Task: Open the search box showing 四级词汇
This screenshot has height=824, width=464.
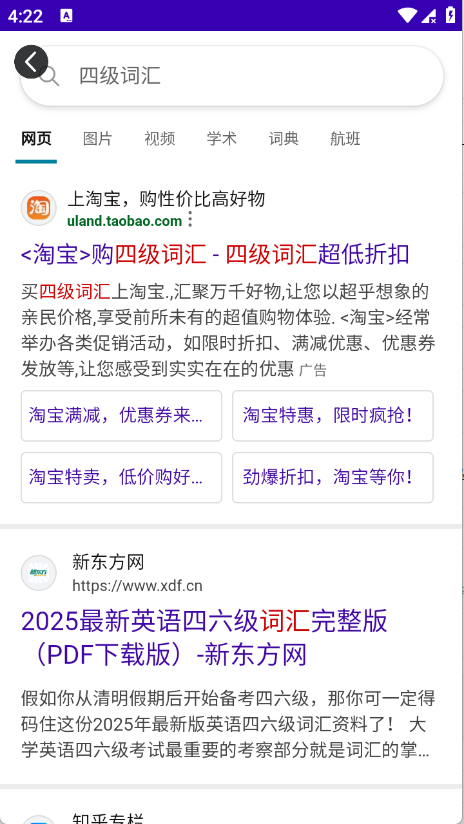Action: [232, 76]
